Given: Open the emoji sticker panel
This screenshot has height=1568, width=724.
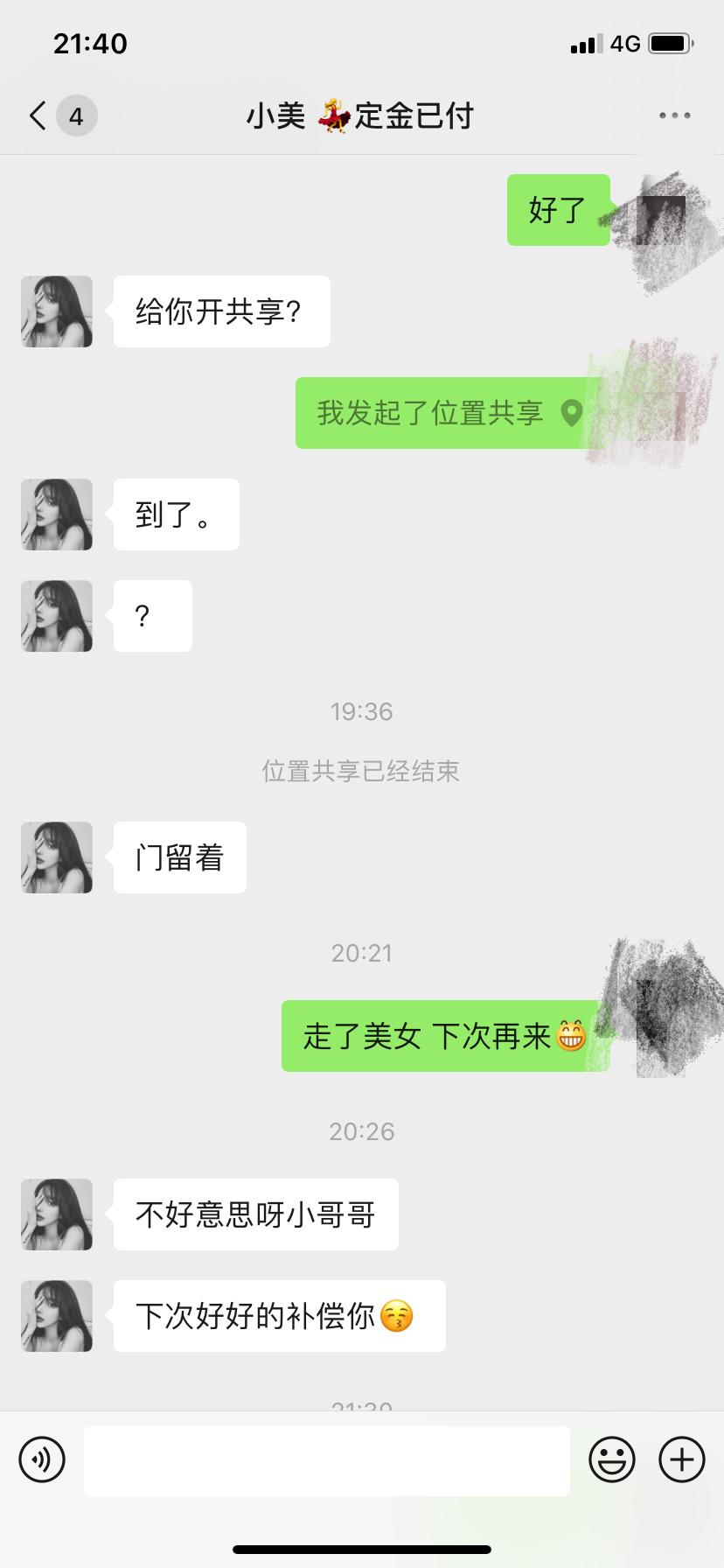Looking at the screenshot, I should tap(612, 1459).
